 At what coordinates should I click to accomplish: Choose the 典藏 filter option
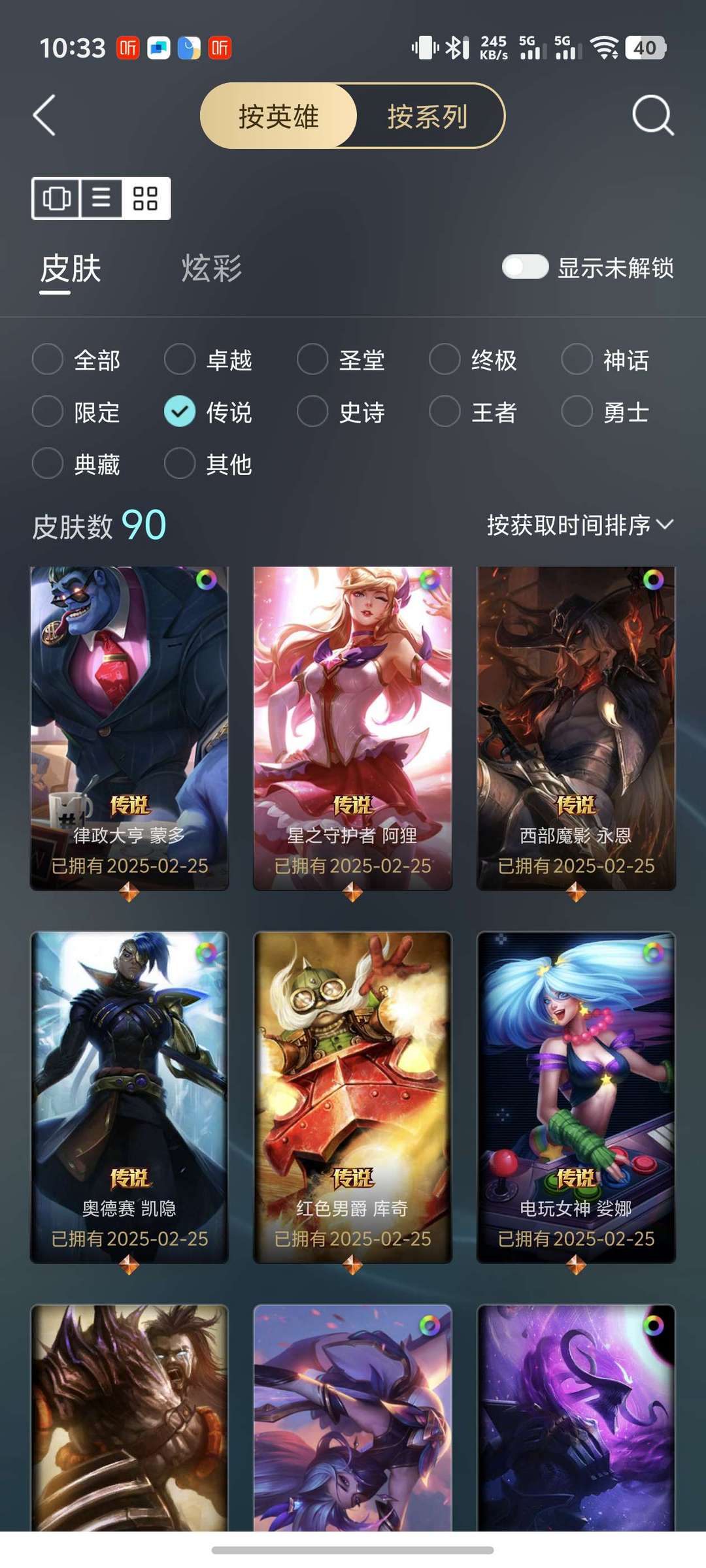[x=76, y=464]
